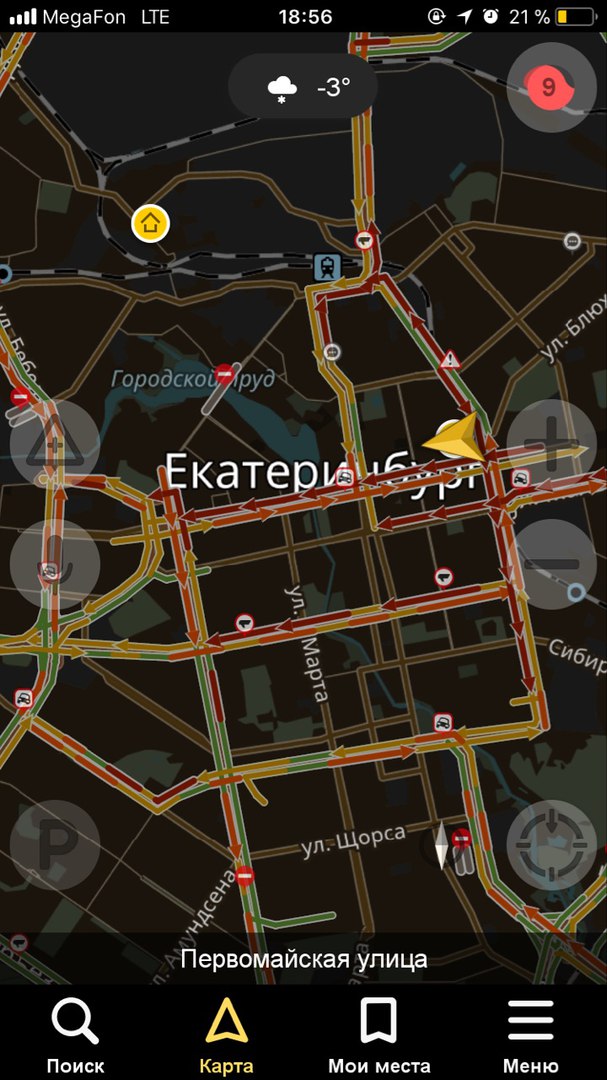The image size is (607, 1080).
Task: Switch to the Карта tab
Action: coord(226,1033)
